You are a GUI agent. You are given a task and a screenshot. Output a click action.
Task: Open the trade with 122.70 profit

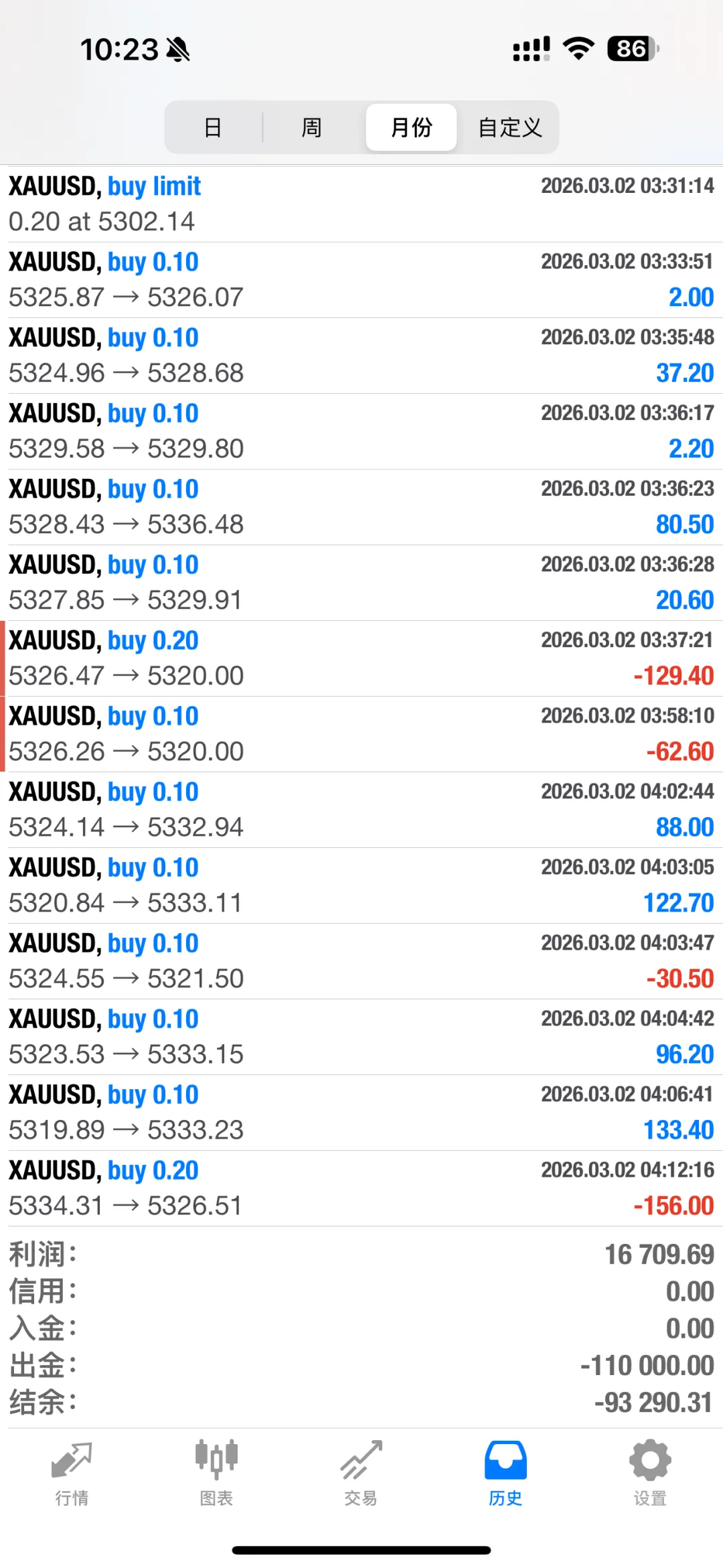[361, 885]
